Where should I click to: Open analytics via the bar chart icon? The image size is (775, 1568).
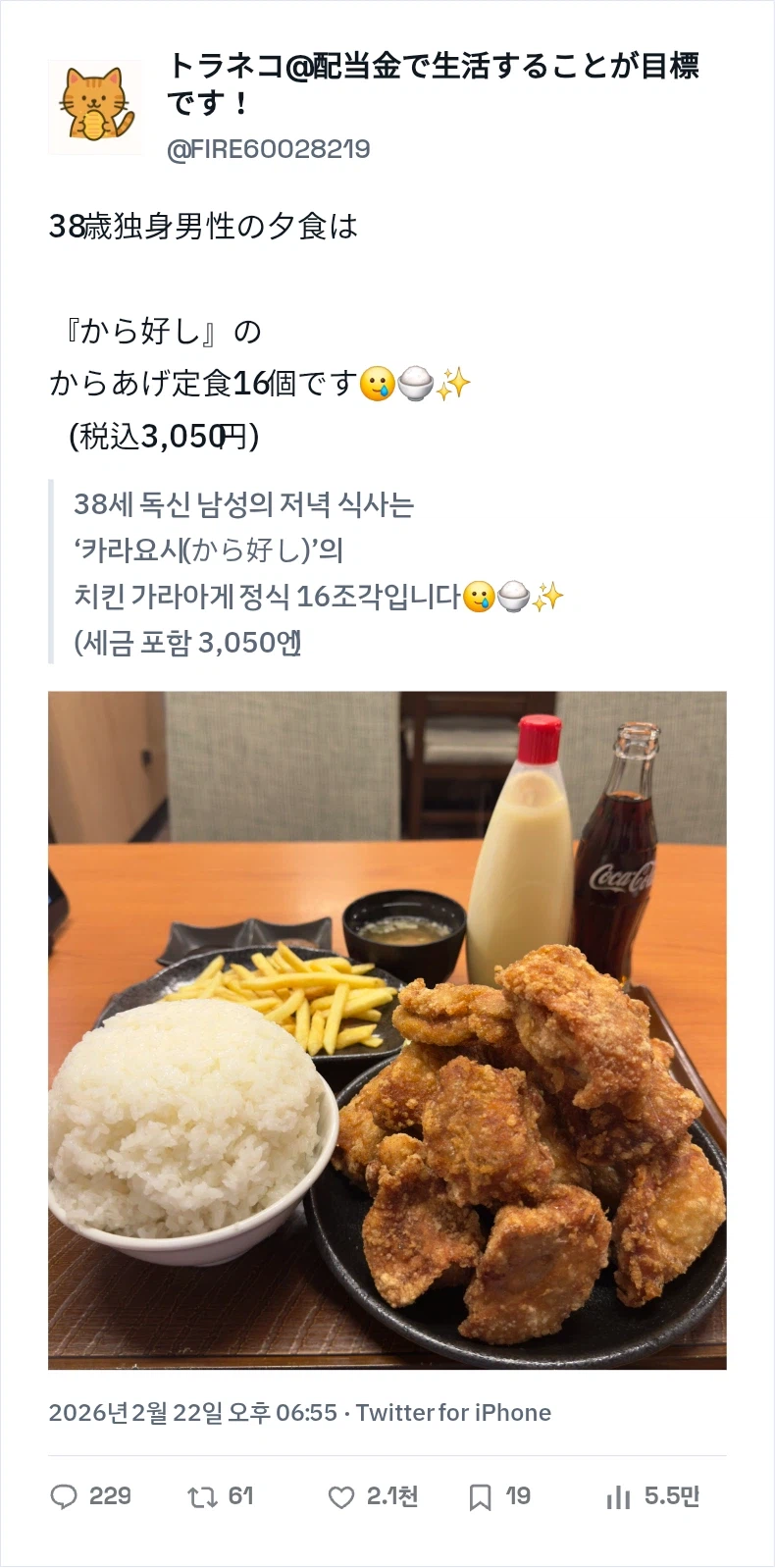coord(617,1496)
